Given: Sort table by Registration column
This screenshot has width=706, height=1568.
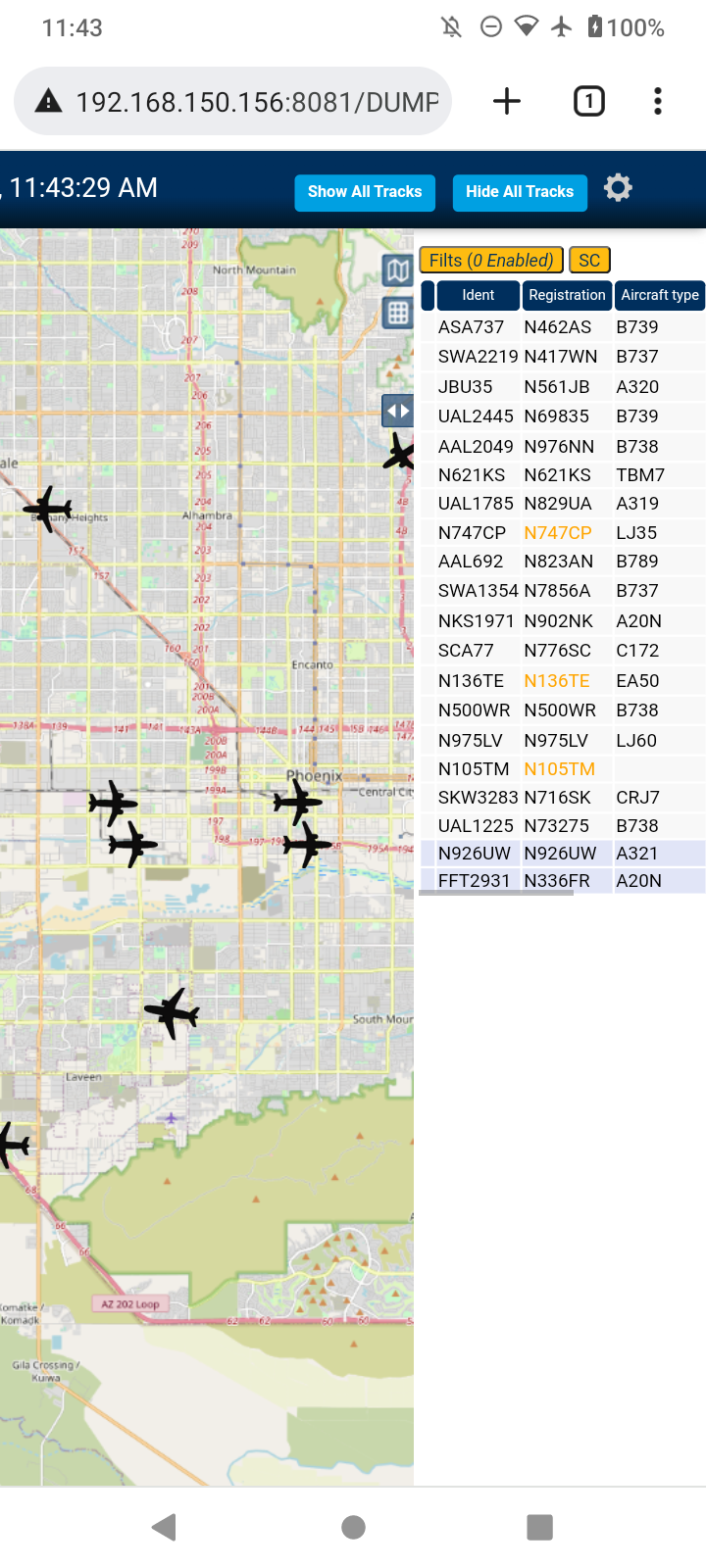Looking at the screenshot, I should pyautogui.click(x=567, y=295).
